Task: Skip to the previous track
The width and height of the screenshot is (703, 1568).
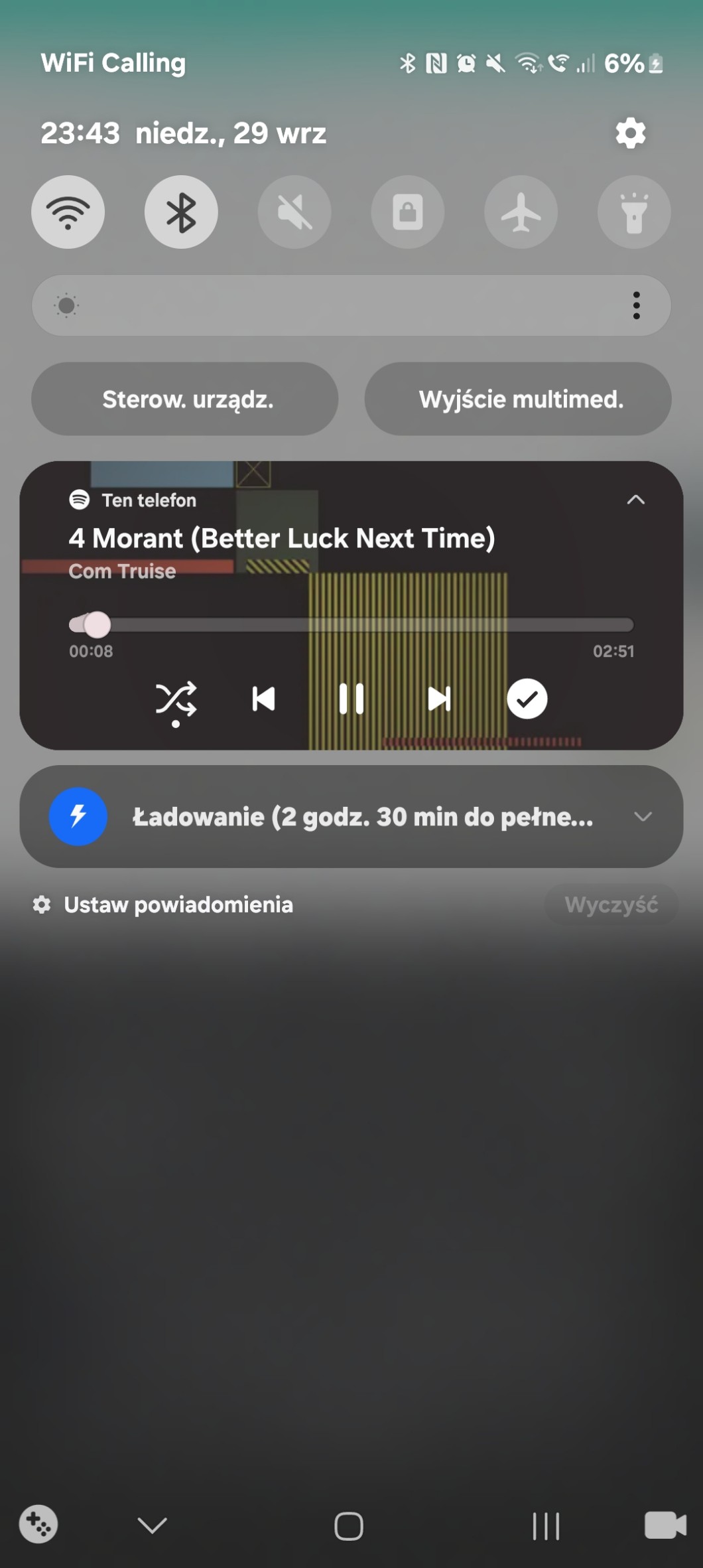Action: click(x=264, y=699)
